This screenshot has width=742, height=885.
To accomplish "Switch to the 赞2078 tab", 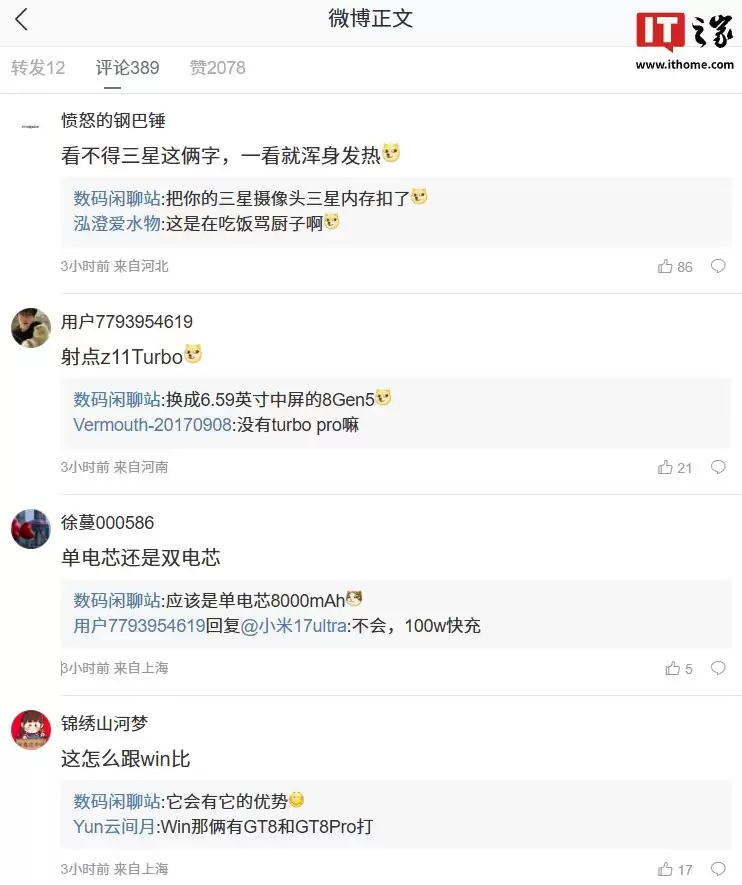I will [x=217, y=68].
